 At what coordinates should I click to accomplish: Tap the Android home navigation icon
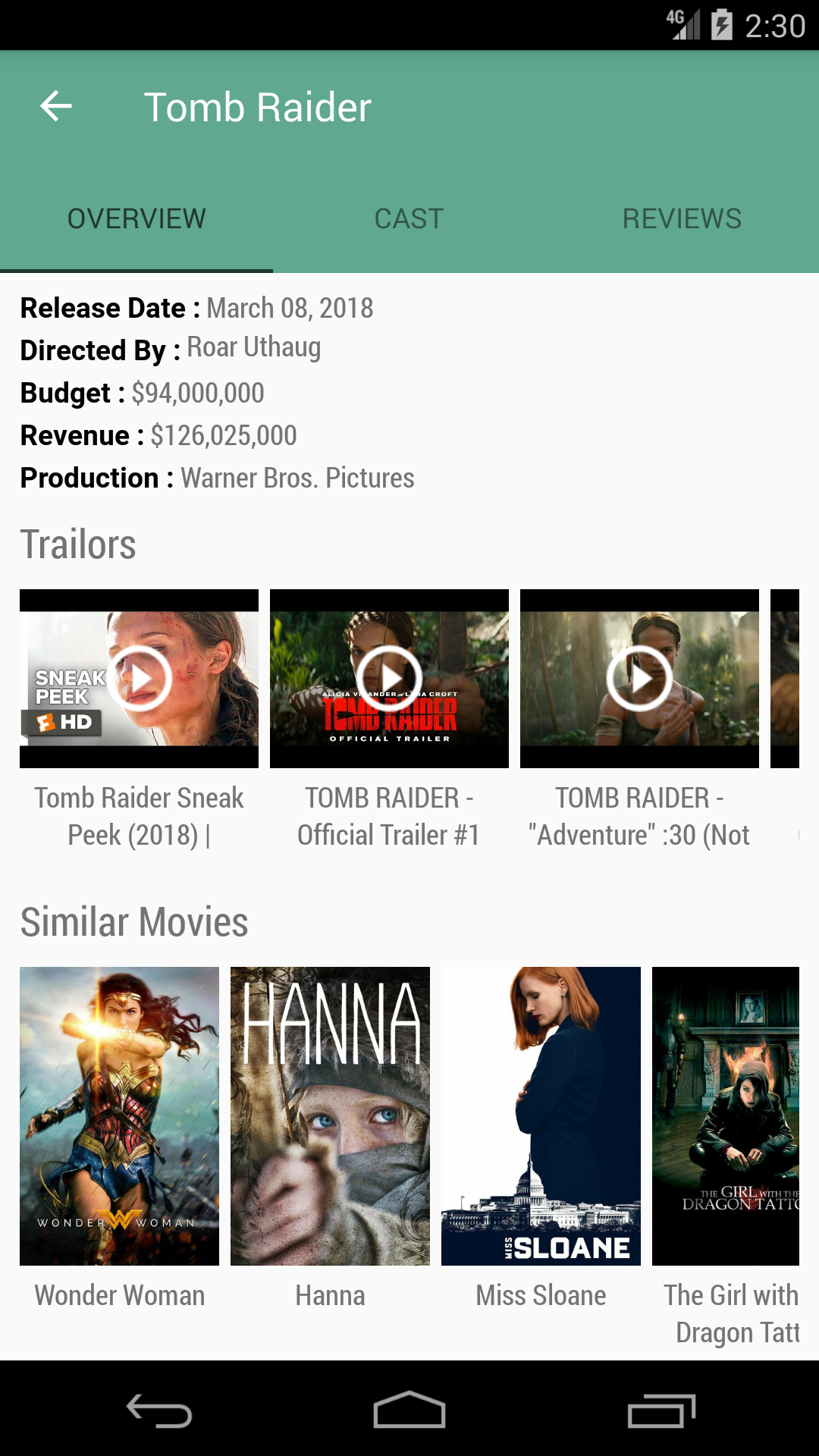pyautogui.click(x=409, y=1409)
